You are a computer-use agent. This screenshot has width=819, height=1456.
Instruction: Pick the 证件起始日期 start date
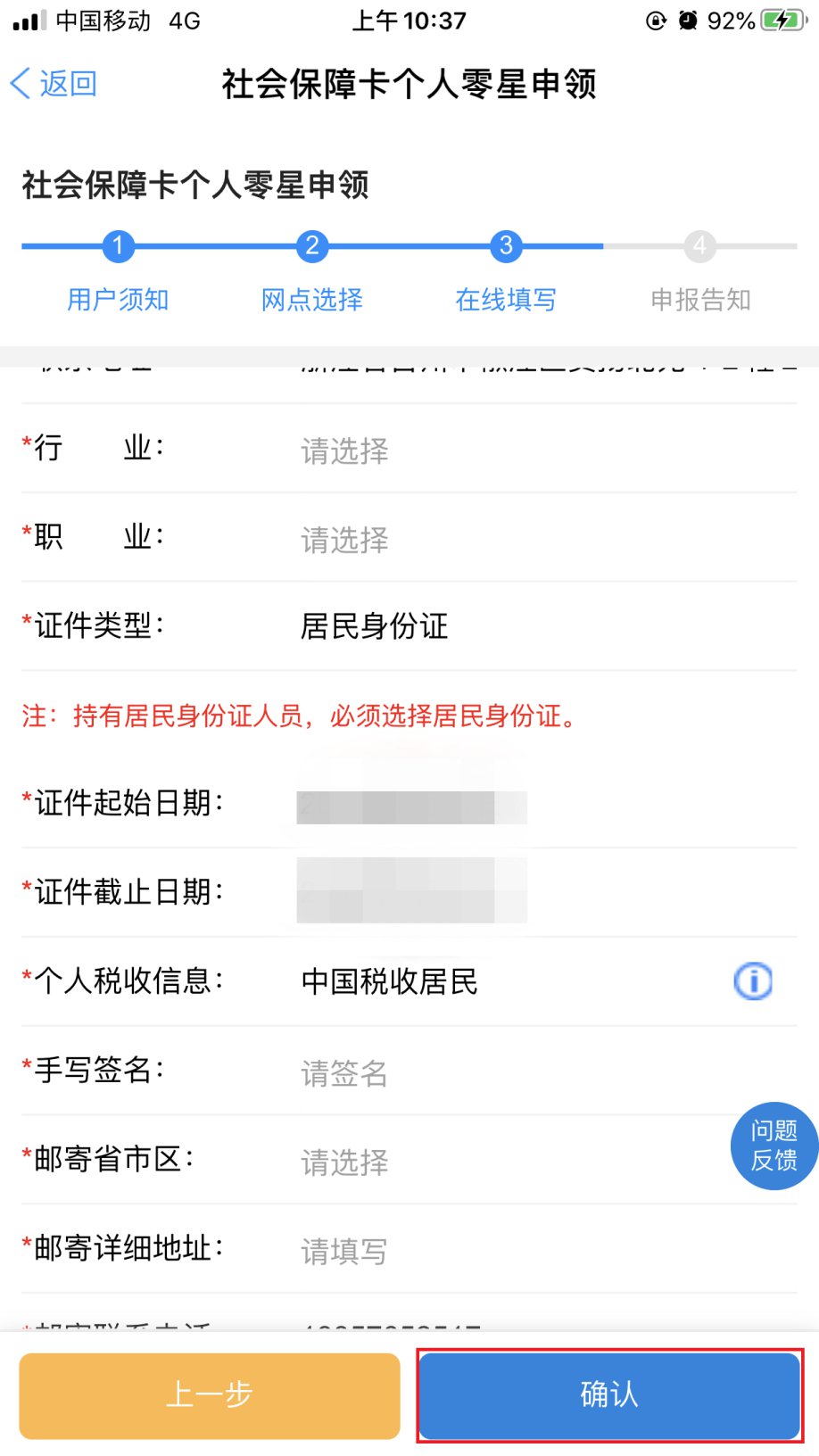[x=411, y=806]
